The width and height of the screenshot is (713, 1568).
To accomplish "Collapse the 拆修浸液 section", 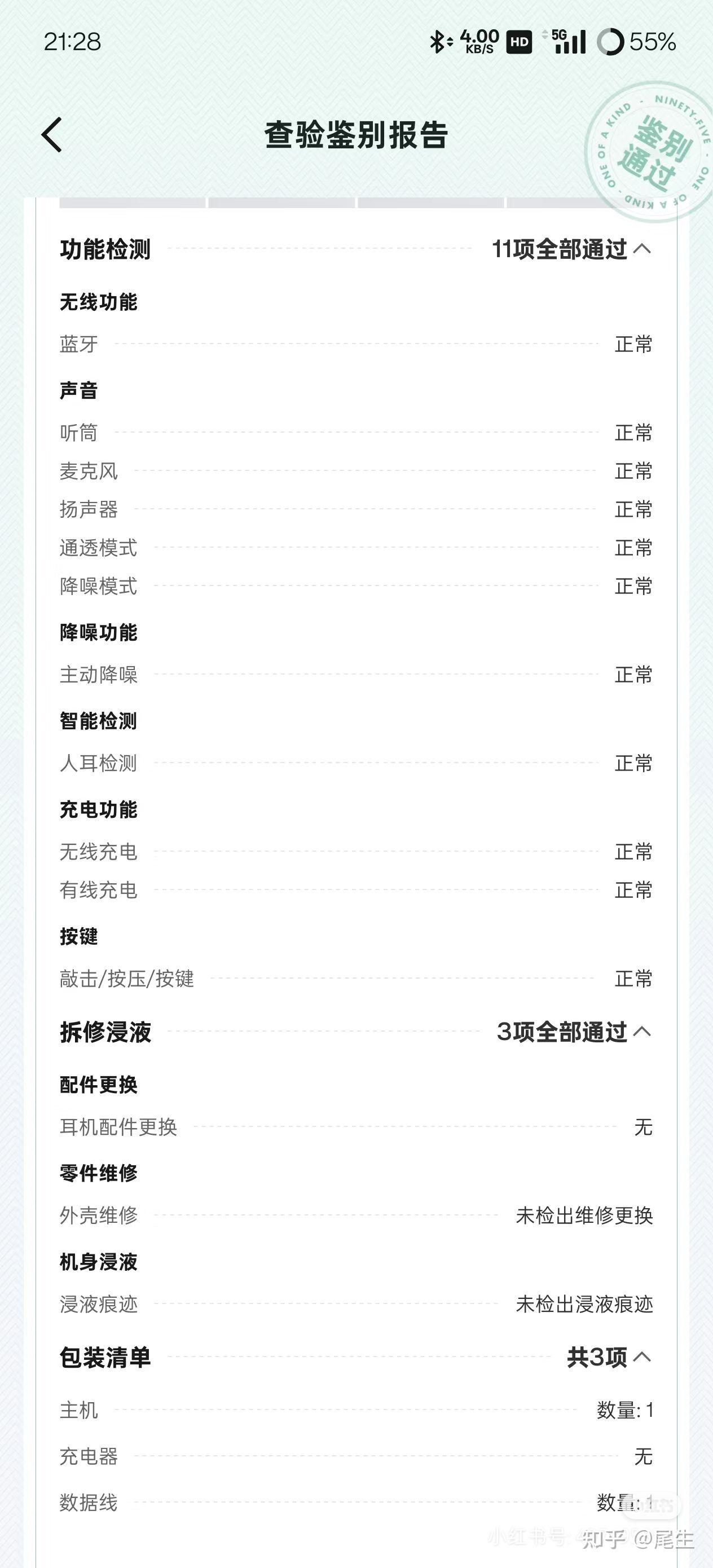I will (642, 1032).
